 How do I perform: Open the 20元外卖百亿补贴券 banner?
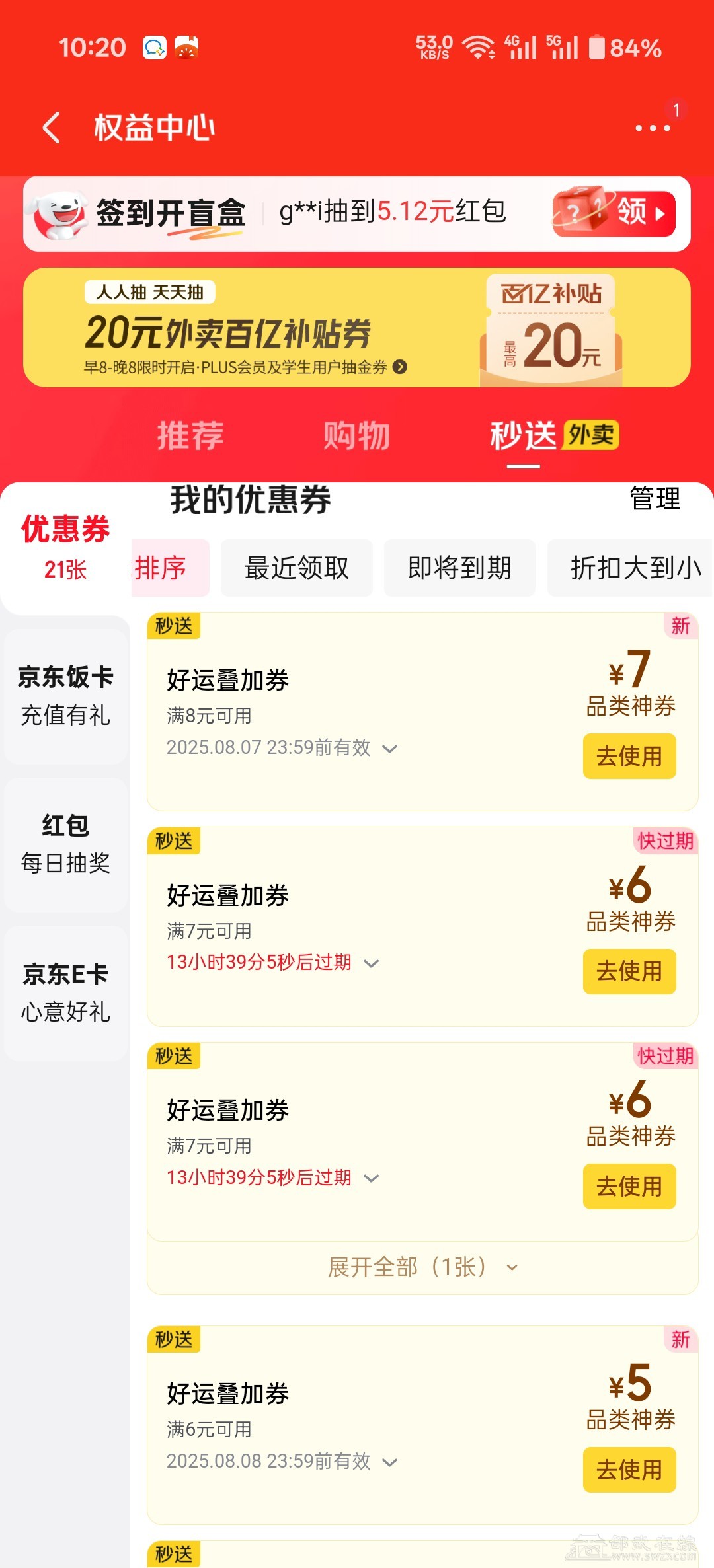357,327
